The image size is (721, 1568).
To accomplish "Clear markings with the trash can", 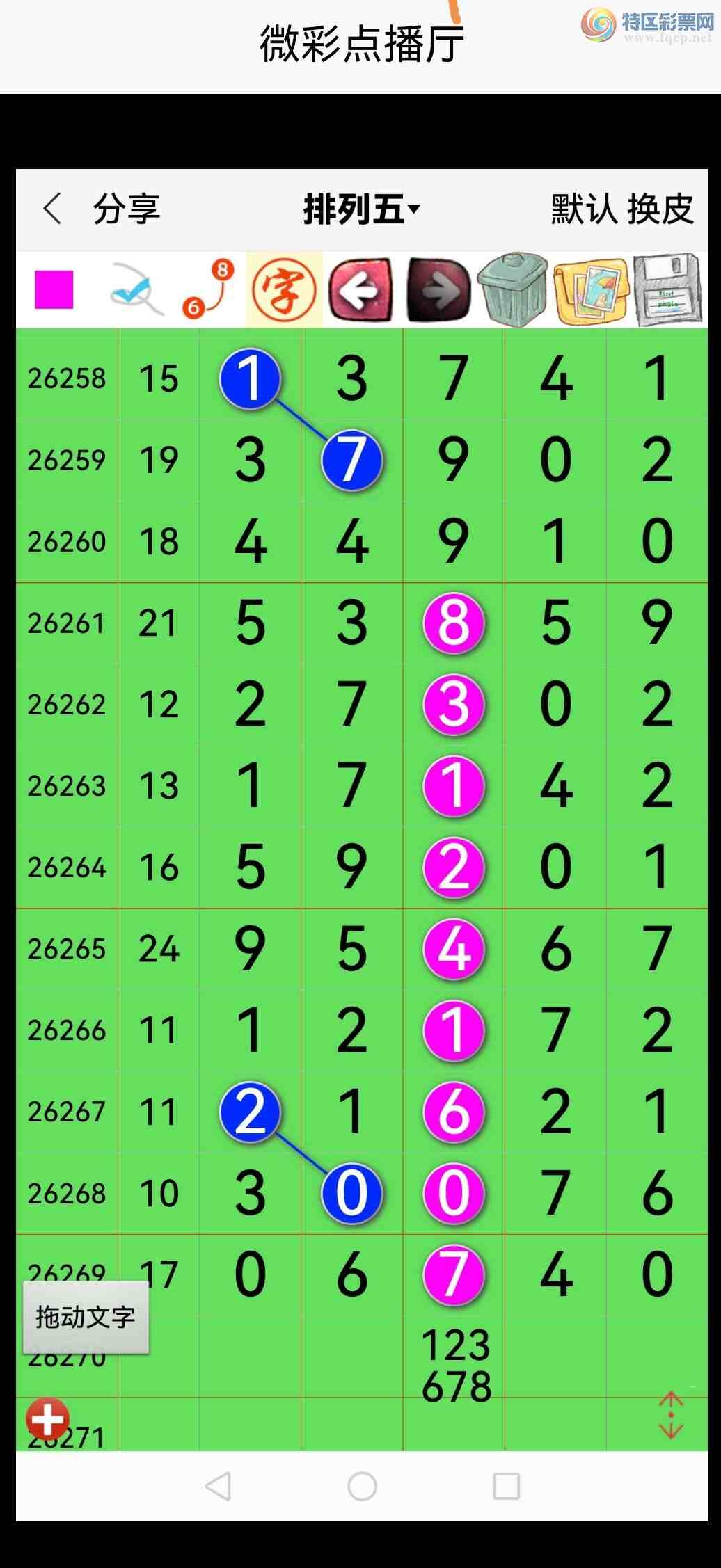I will [514, 289].
